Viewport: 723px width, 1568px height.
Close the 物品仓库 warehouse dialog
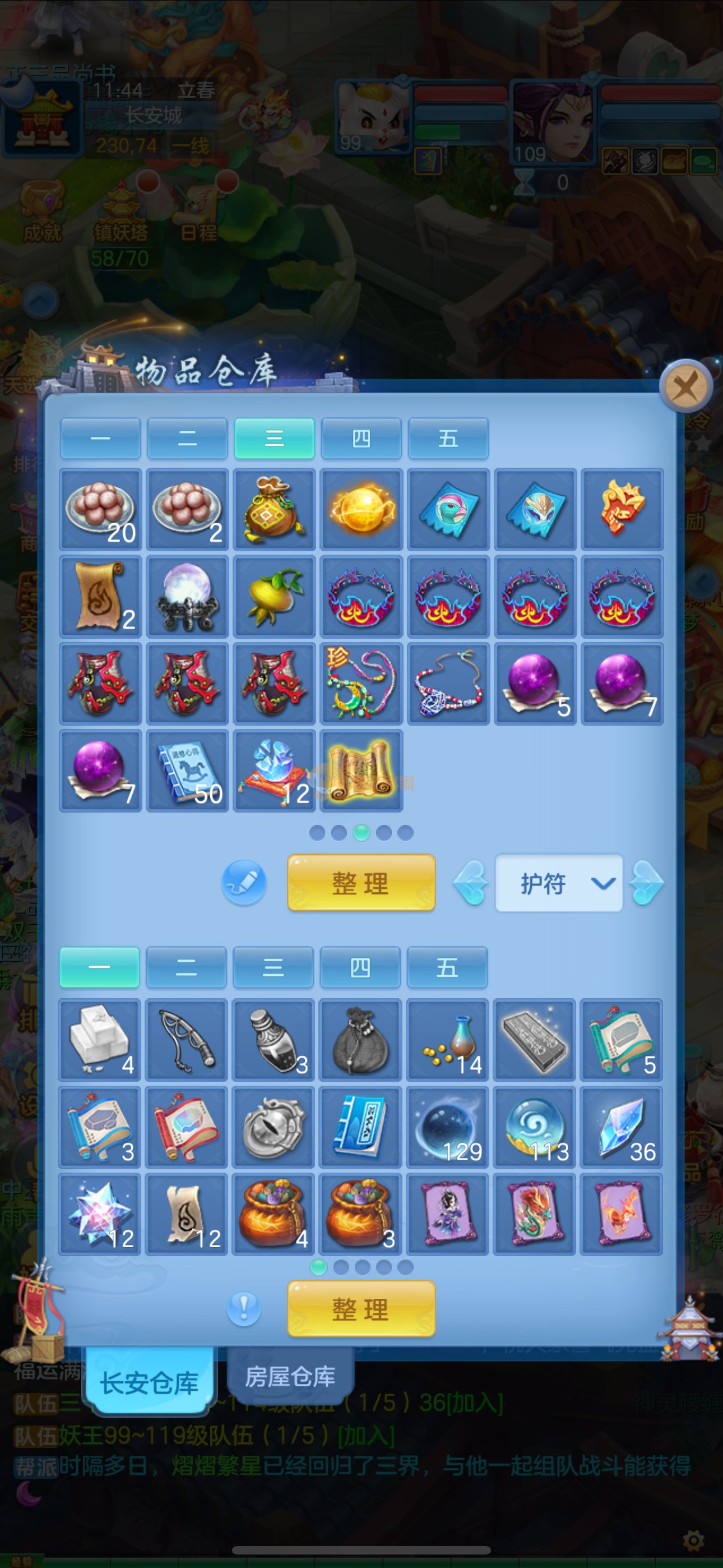tap(685, 386)
